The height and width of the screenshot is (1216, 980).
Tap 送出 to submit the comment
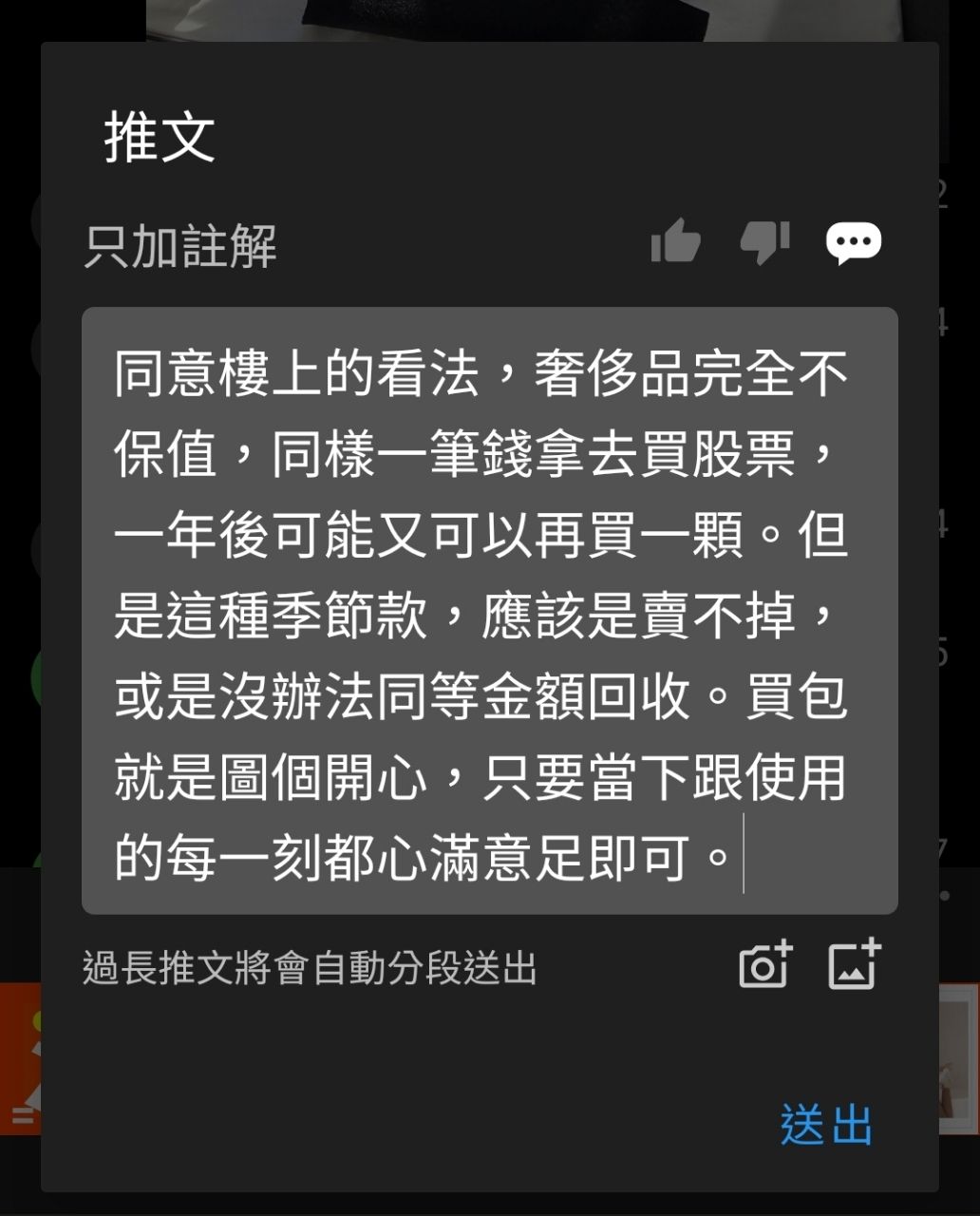pyautogui.click(x=825, y=1125)
